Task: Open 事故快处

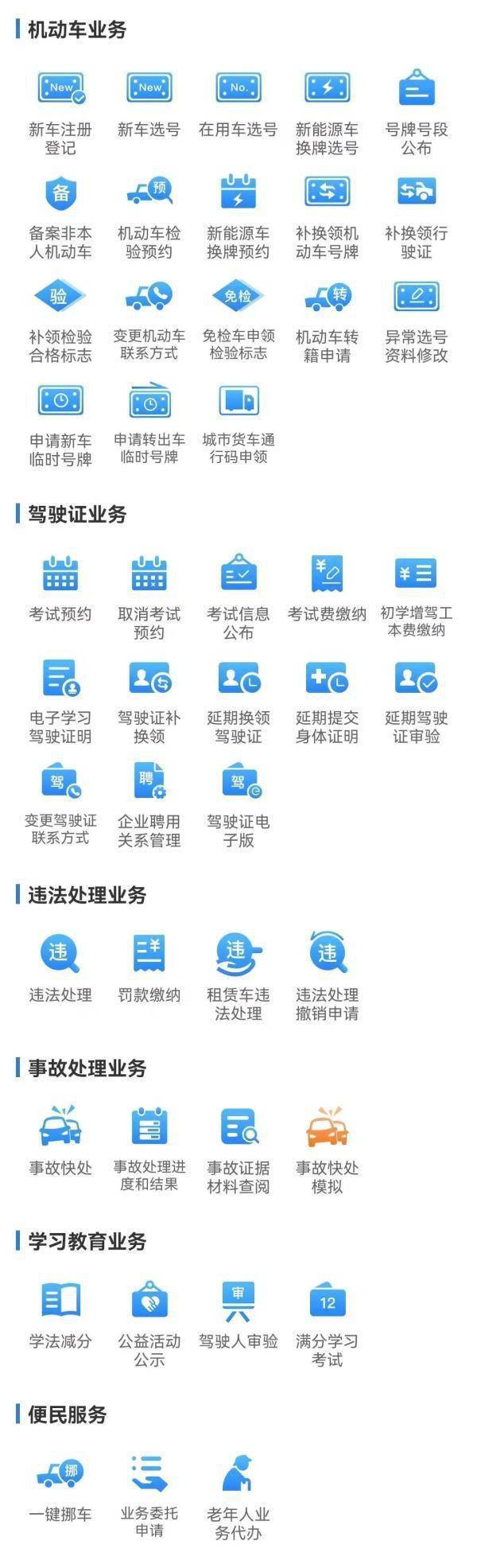Action: (60, 1128)
